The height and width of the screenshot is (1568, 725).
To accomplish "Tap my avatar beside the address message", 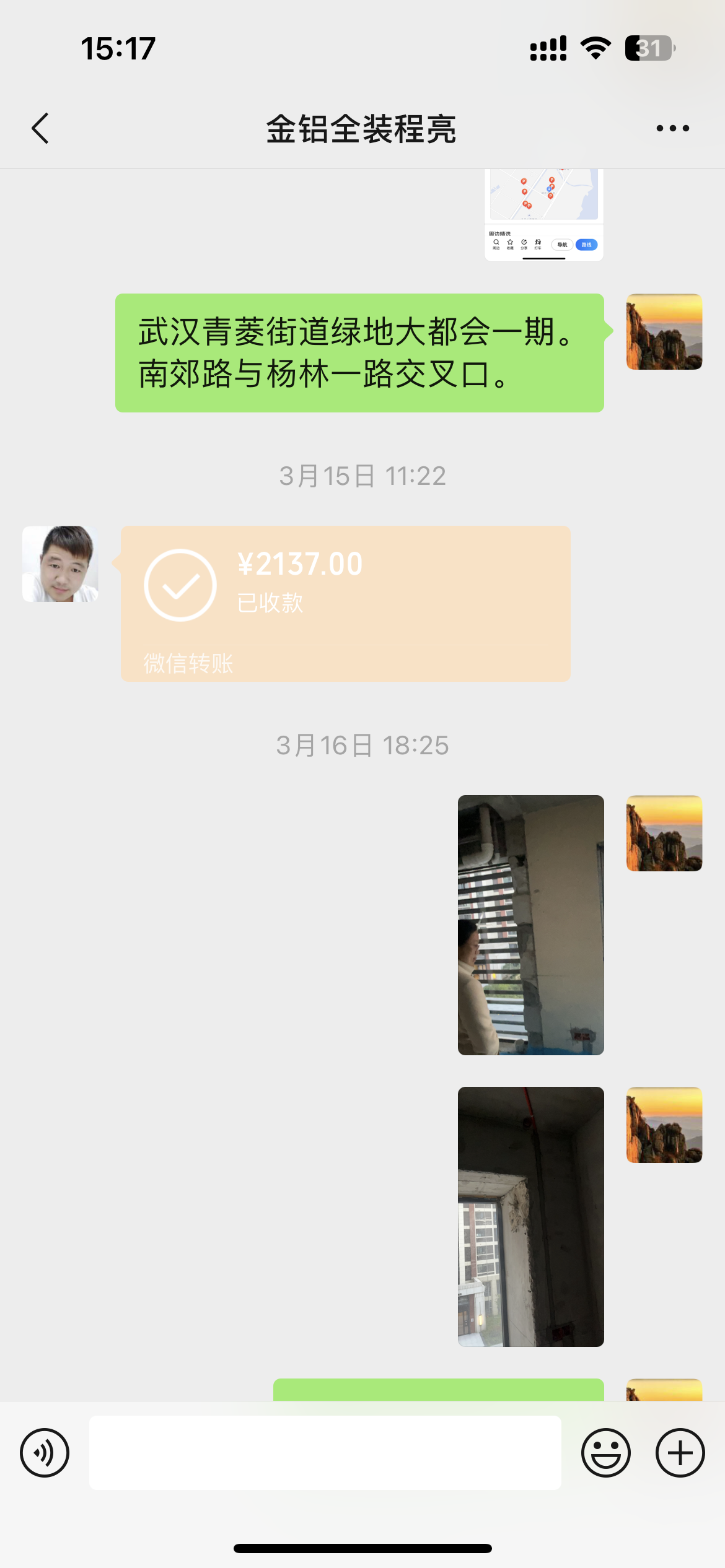I will point(664,332).
